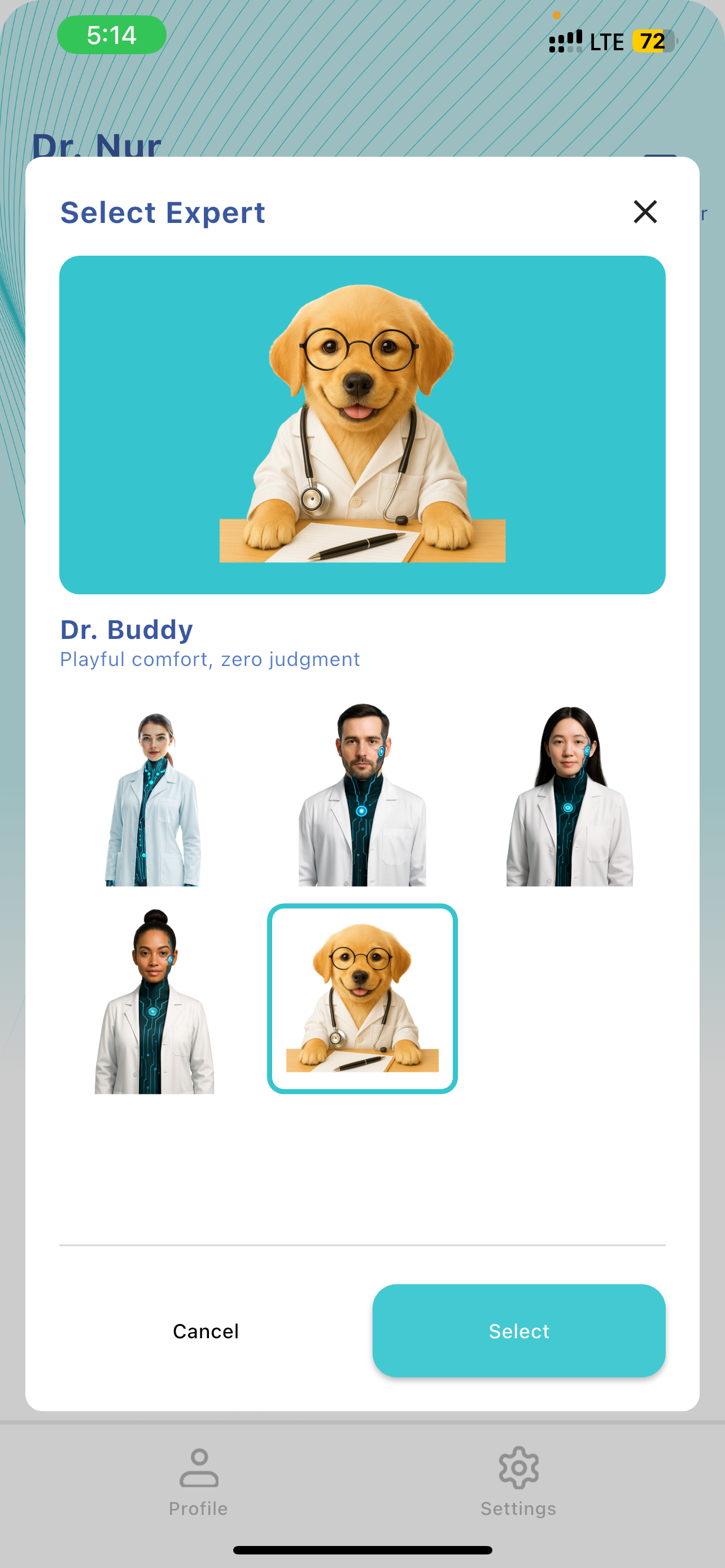This screenshot has width=725, height=1568.
Task: Tap the large Dr. Buddy preview banner
Action: pyautogui.click(x=362, y=424)
